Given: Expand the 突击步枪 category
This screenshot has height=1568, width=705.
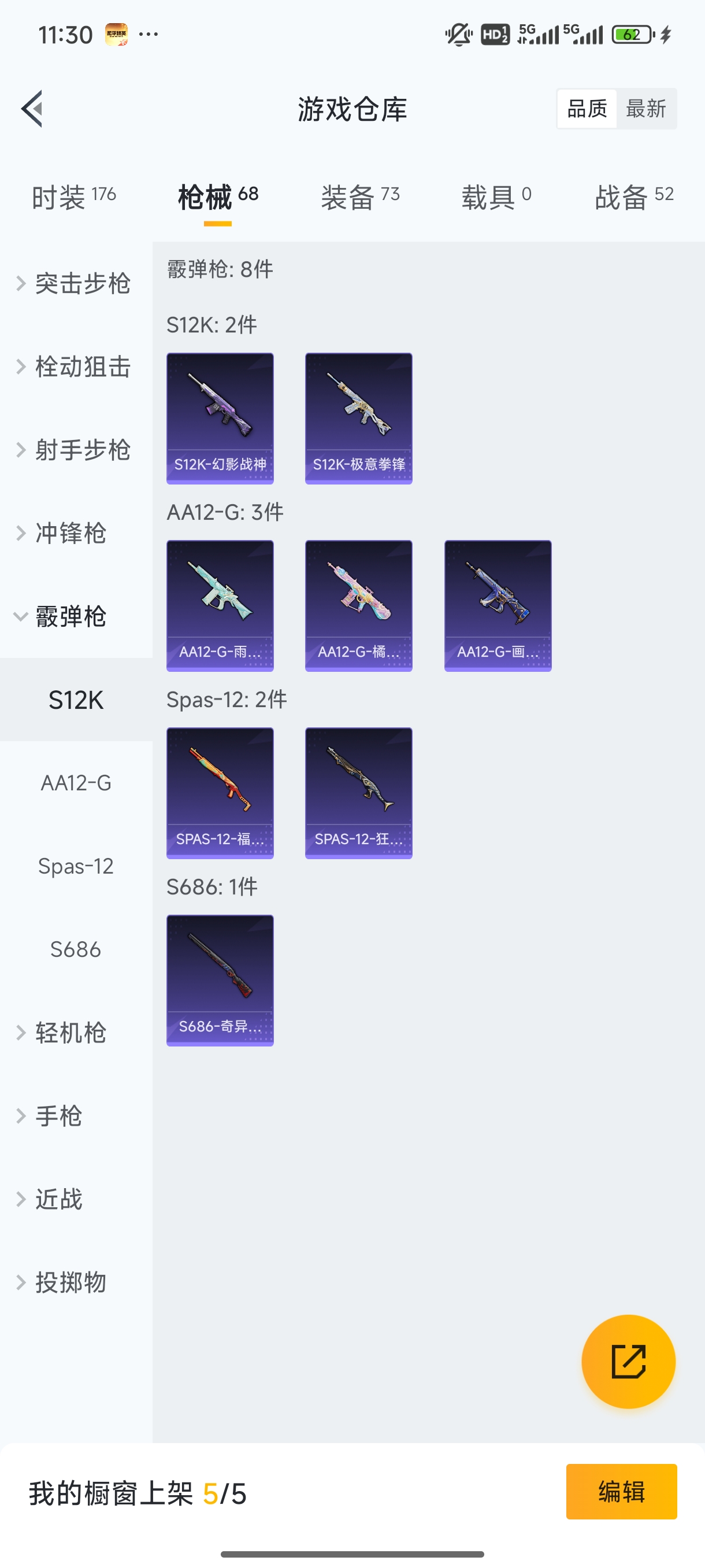Looking at the screenshot, I should click(x=82, y=284).
